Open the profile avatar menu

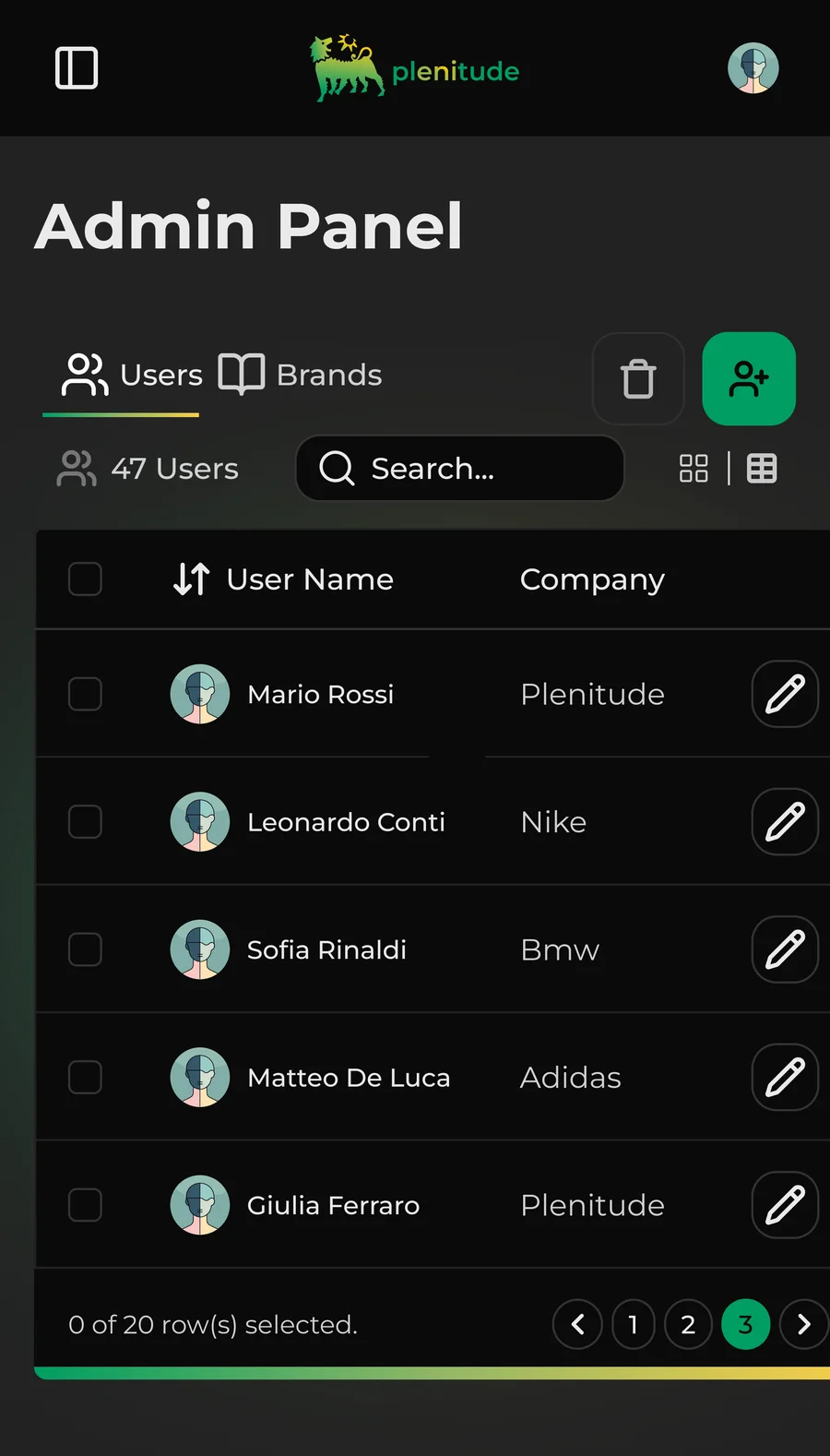click(753, 67)
